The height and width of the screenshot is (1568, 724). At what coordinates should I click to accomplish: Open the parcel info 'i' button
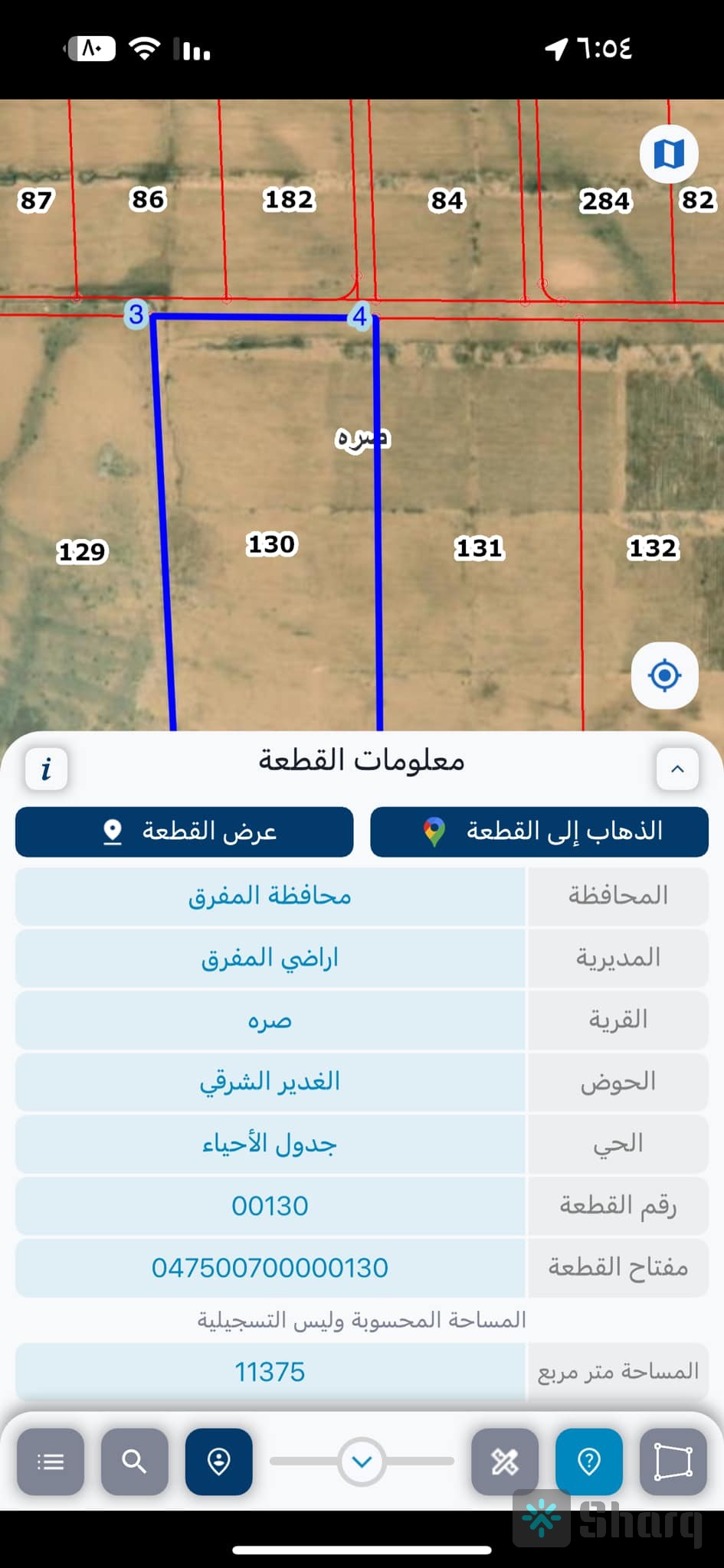(47, 769)
